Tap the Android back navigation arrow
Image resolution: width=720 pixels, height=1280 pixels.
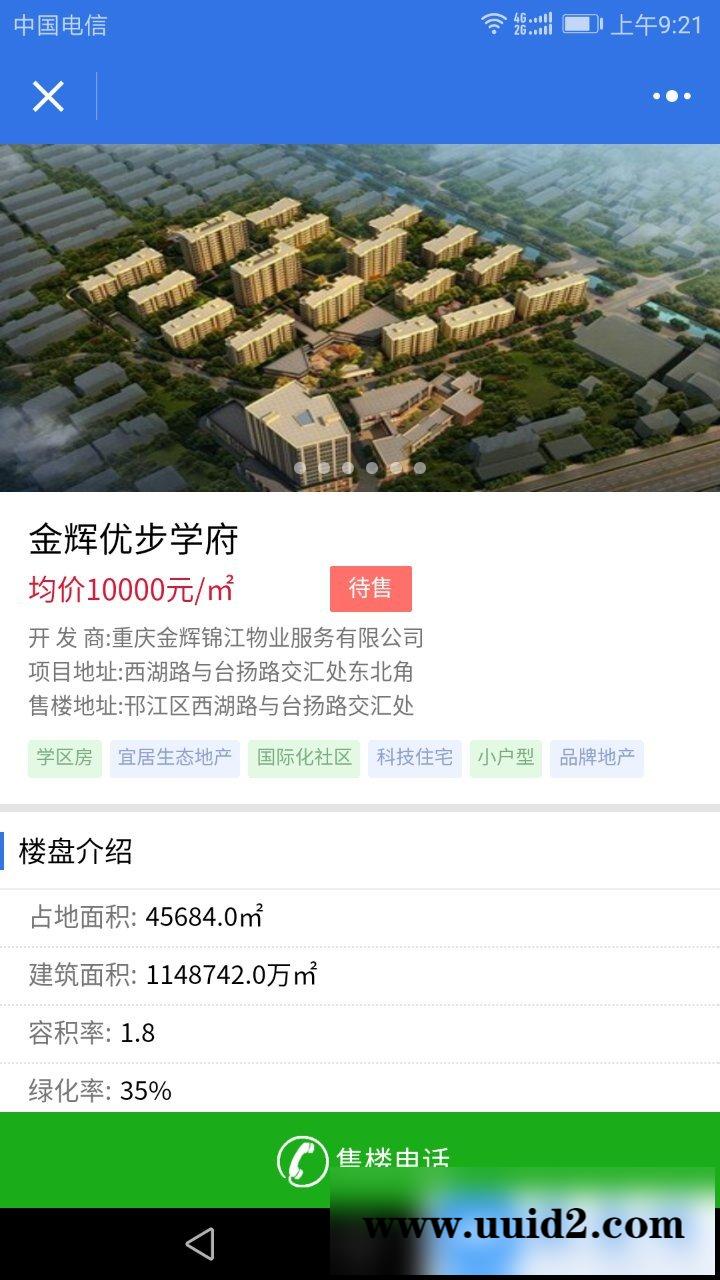point(200,1243)
